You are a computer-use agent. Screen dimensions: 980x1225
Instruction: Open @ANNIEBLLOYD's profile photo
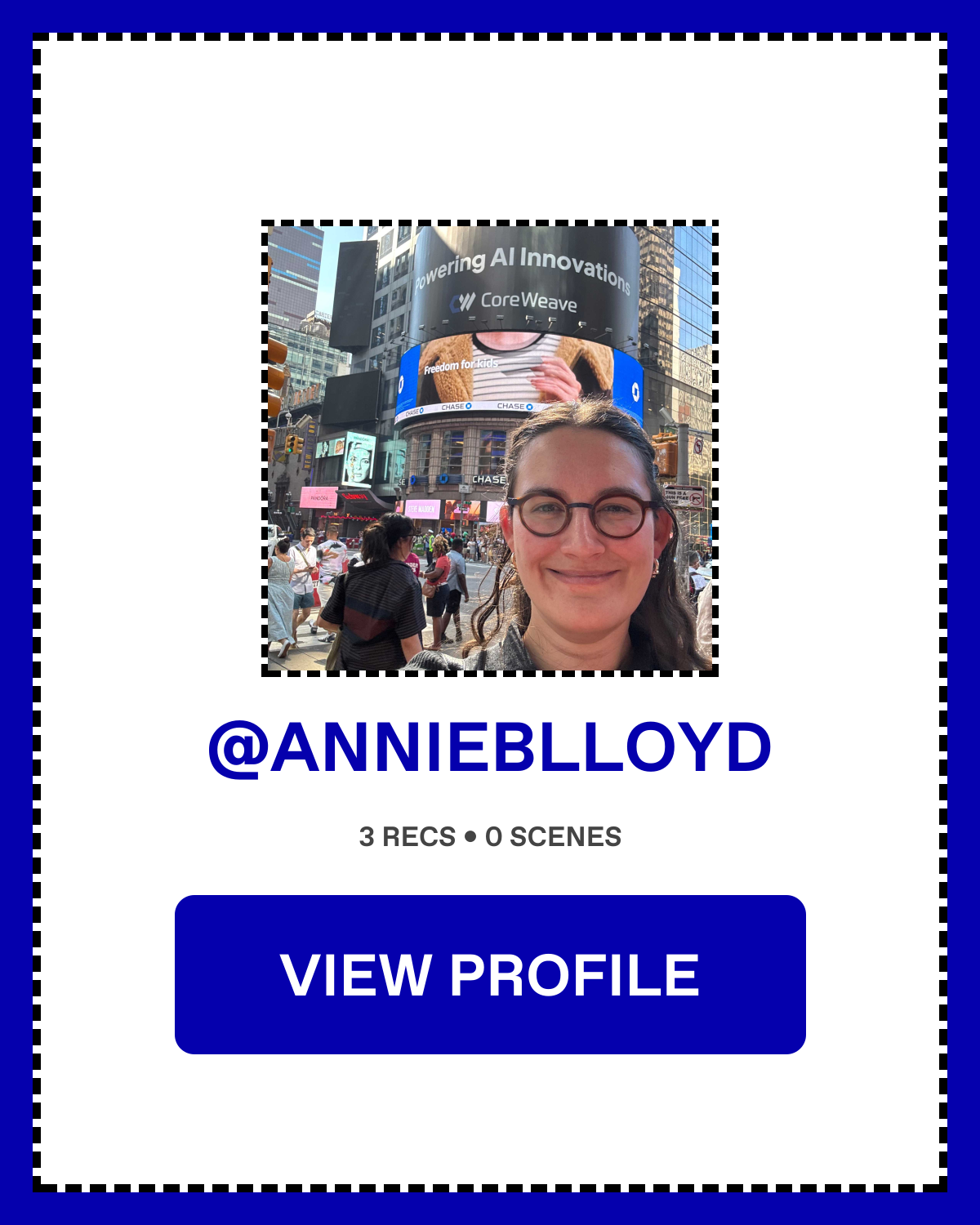coord(490,448)
